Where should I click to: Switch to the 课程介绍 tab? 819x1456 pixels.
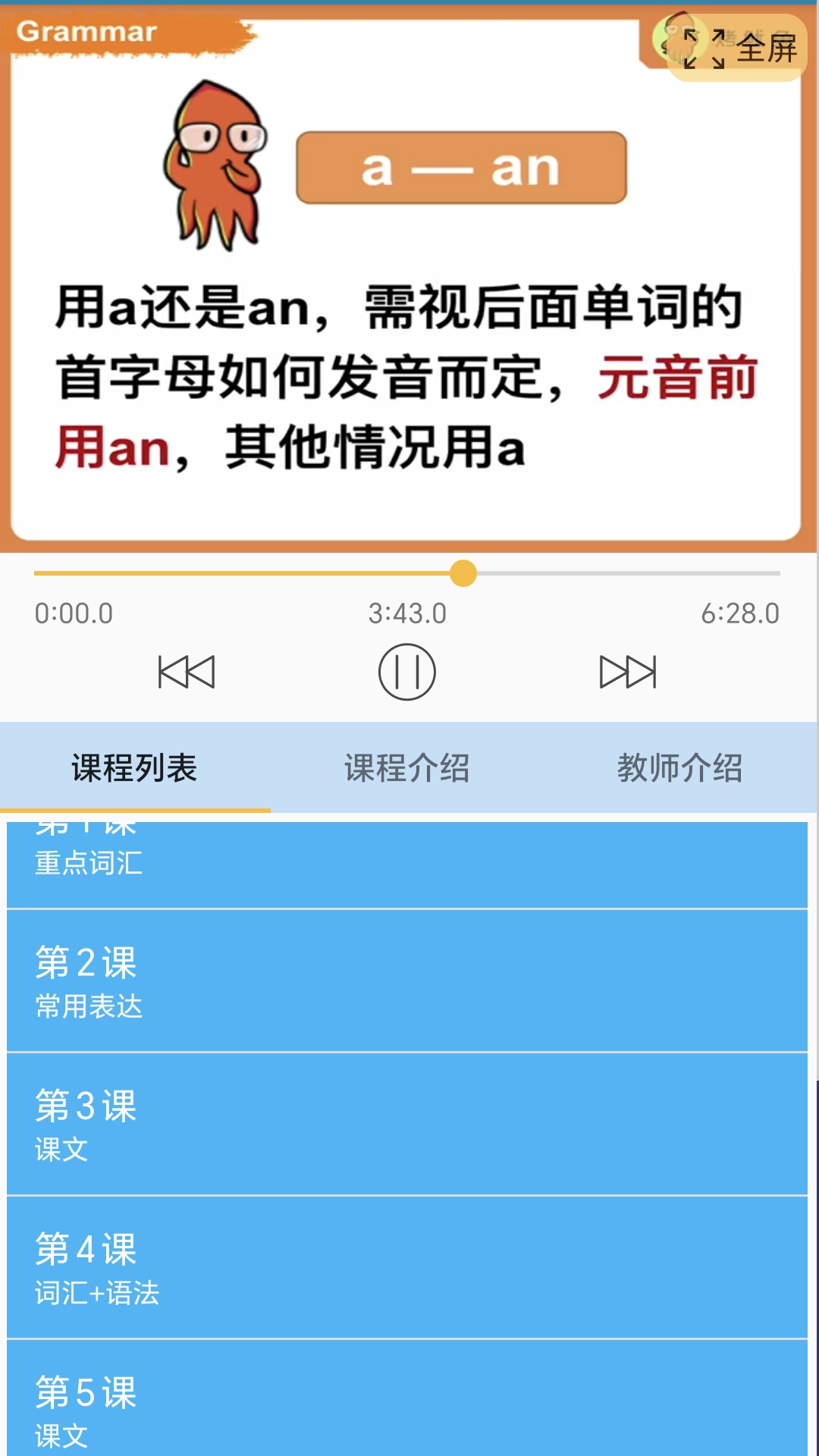[407, 768]
